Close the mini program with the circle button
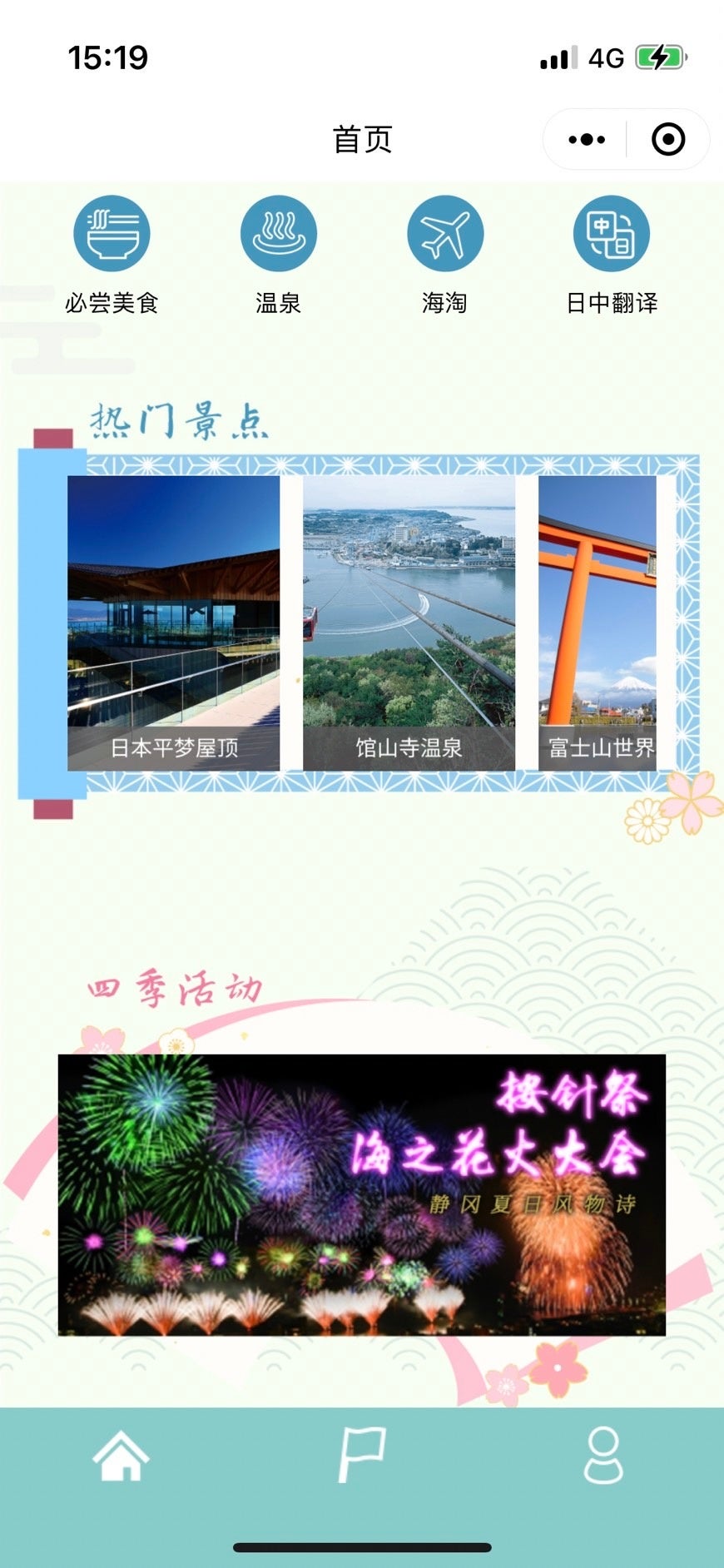Image resolution: width=724 pixels, height=1568 pixels. coord(668,140)
